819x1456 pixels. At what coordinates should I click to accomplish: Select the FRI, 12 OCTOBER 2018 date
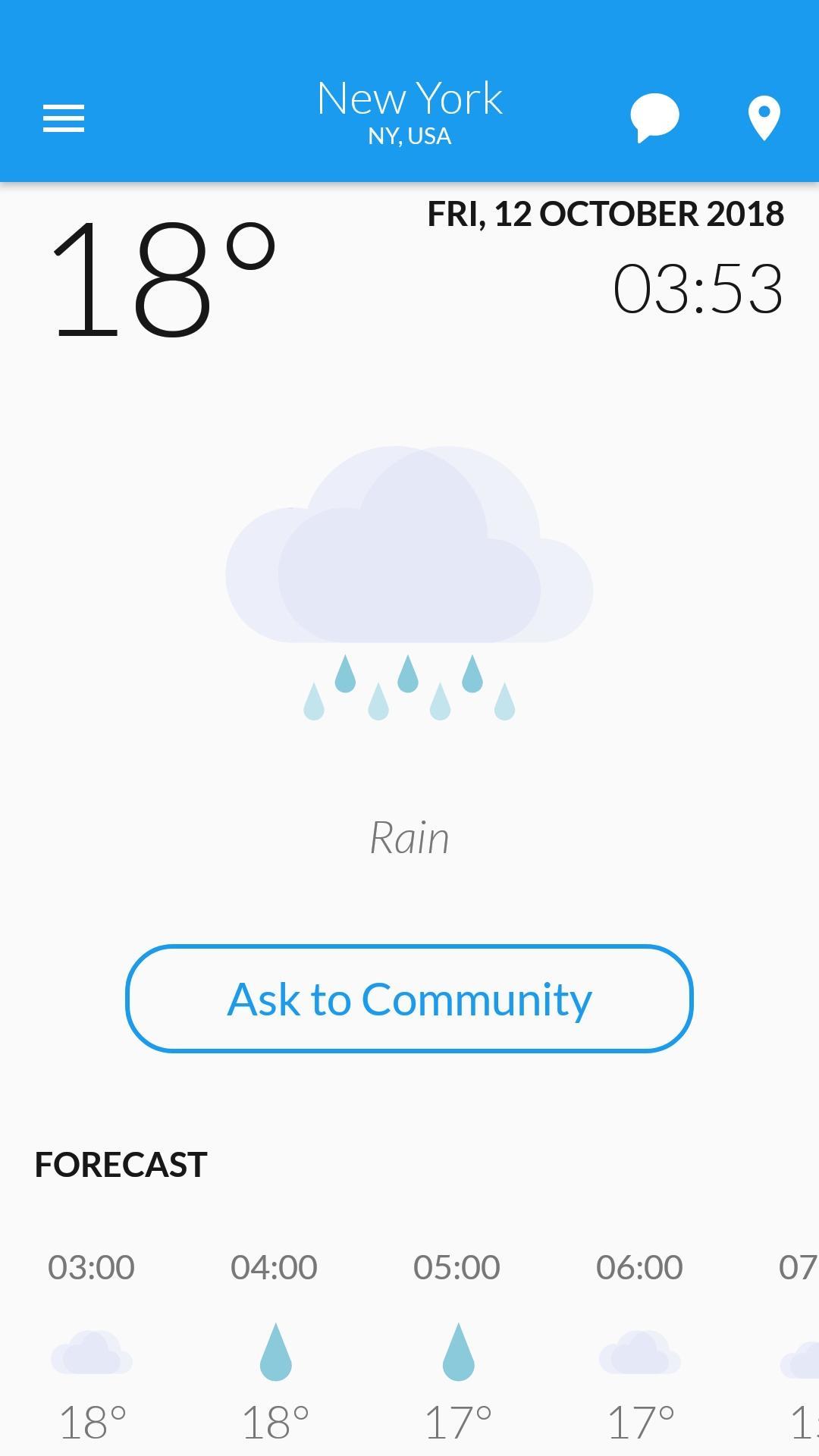605,213
